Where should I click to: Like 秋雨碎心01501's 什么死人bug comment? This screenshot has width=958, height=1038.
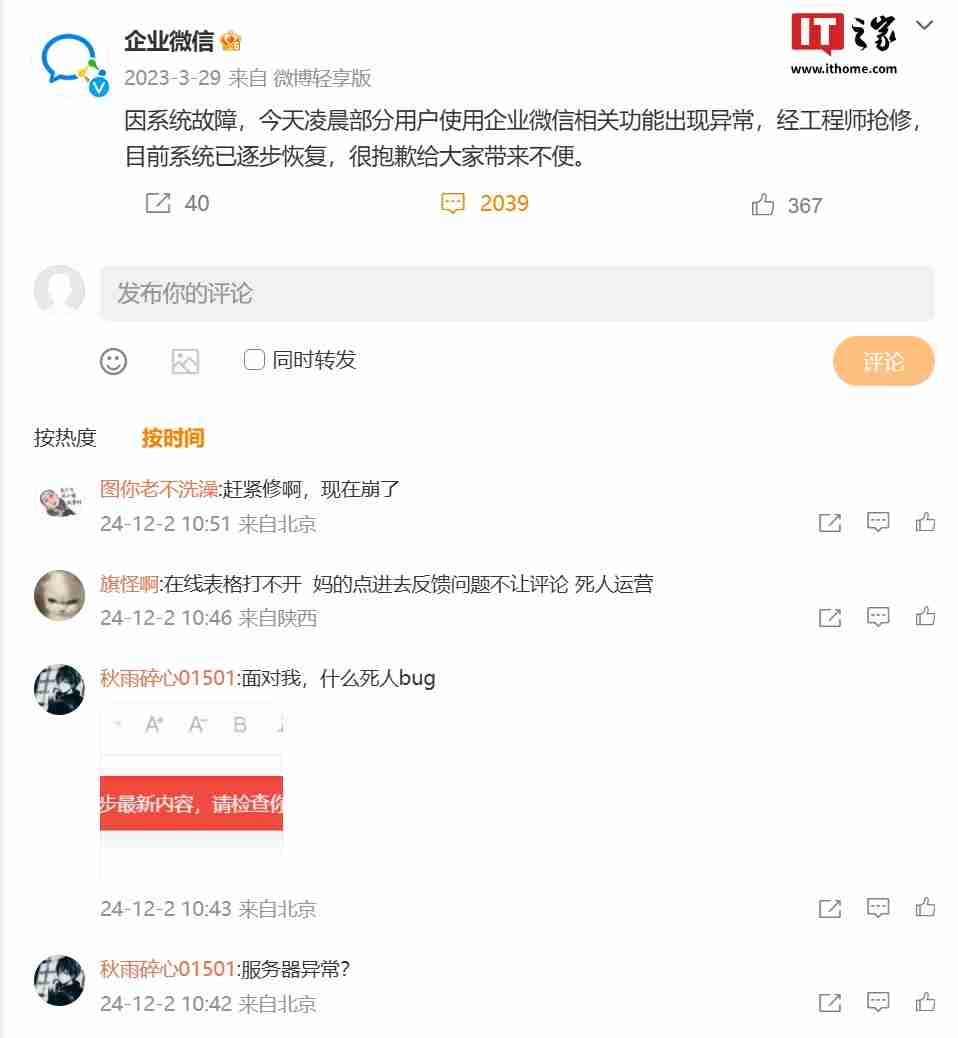pyautogui.click(x=925, y=908)
